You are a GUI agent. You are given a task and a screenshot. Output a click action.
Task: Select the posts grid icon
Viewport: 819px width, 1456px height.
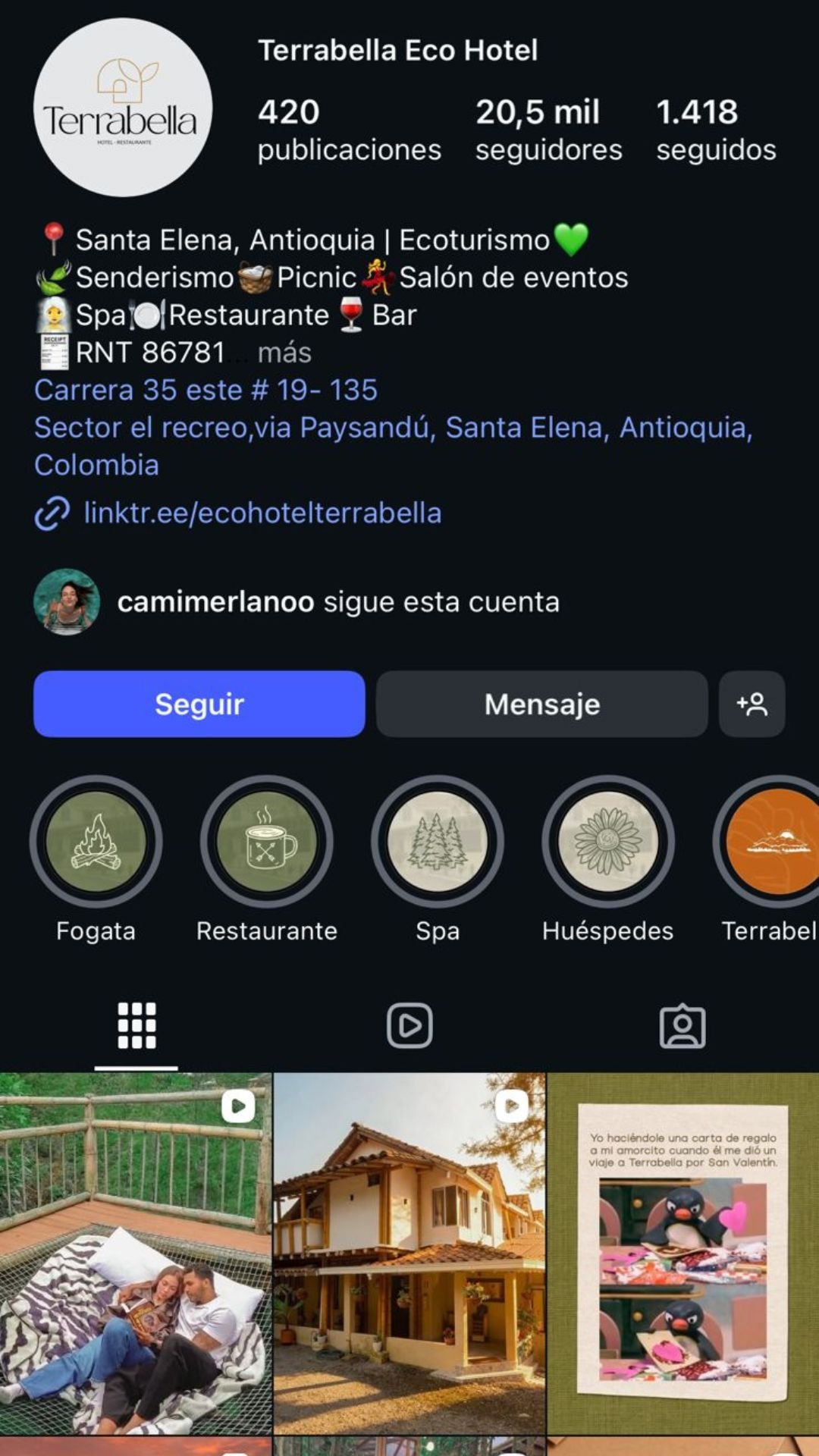[135, 1025]
